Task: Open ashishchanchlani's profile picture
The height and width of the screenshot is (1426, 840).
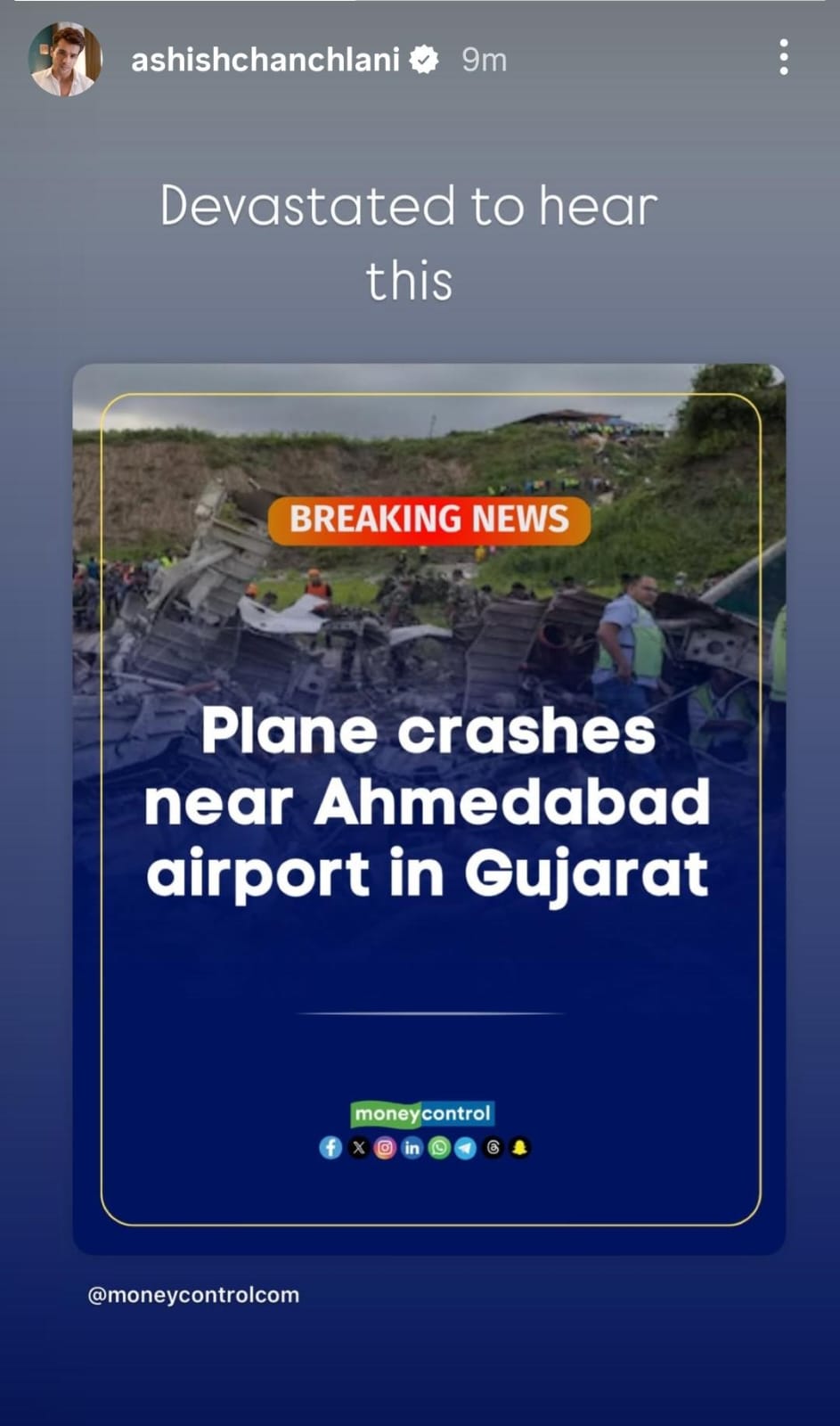Action: 65,59
